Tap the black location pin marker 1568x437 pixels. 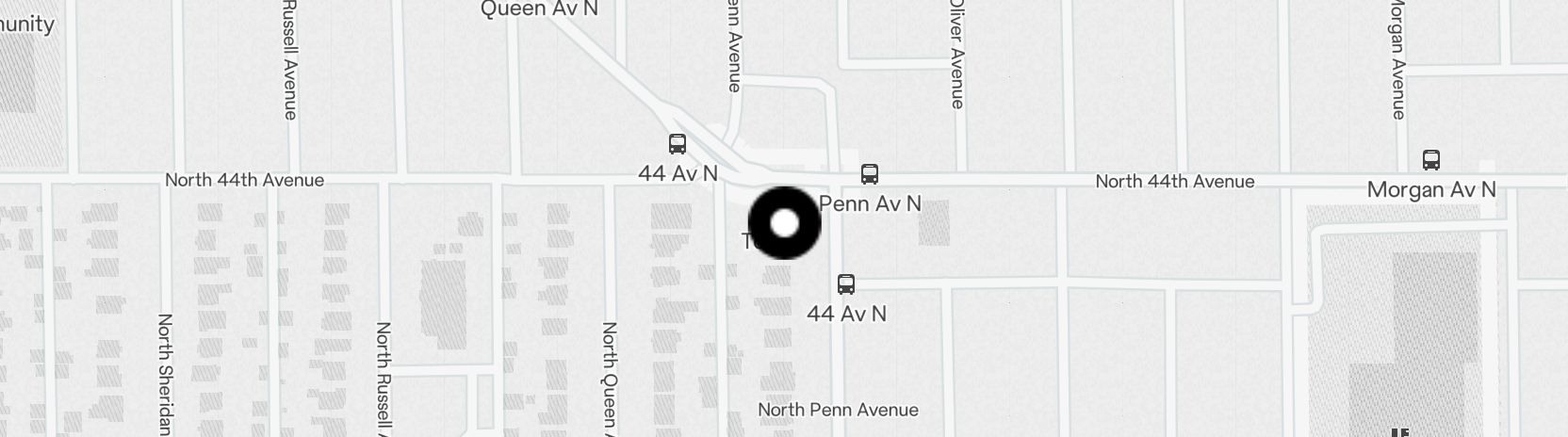784,223
